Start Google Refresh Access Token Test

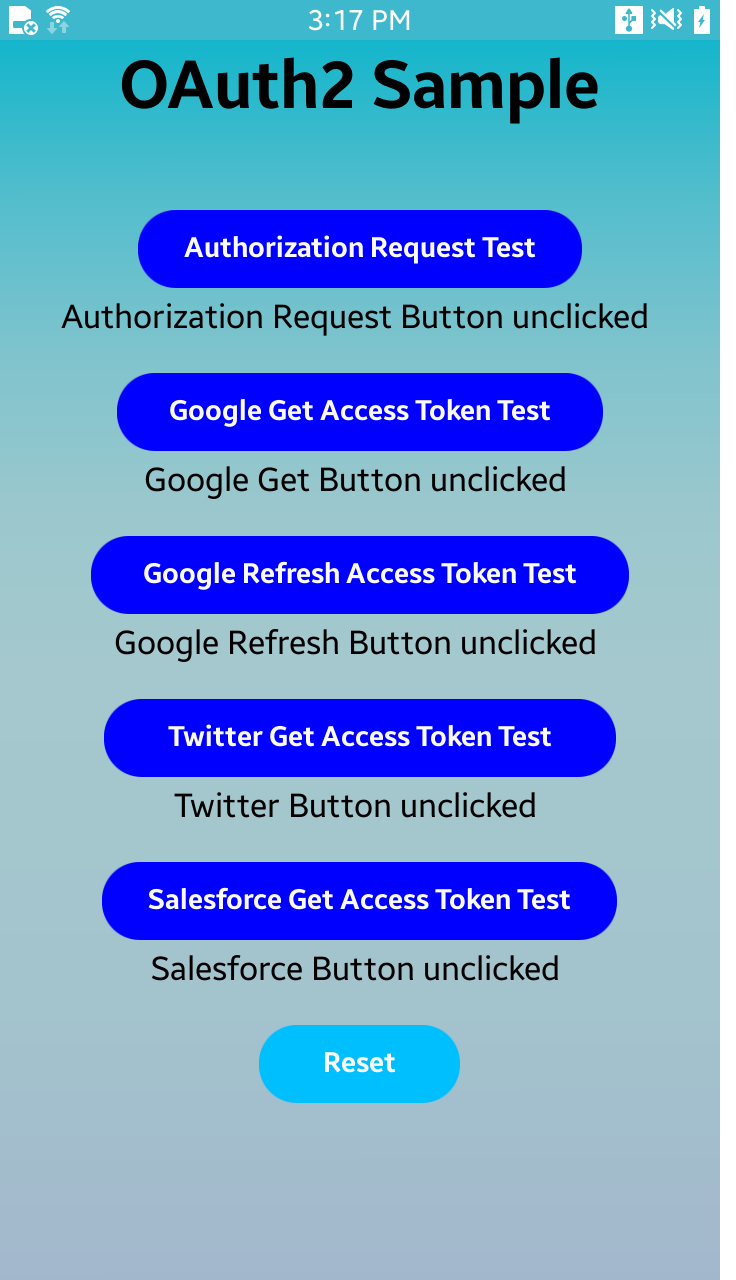click(x=360, y=574)
